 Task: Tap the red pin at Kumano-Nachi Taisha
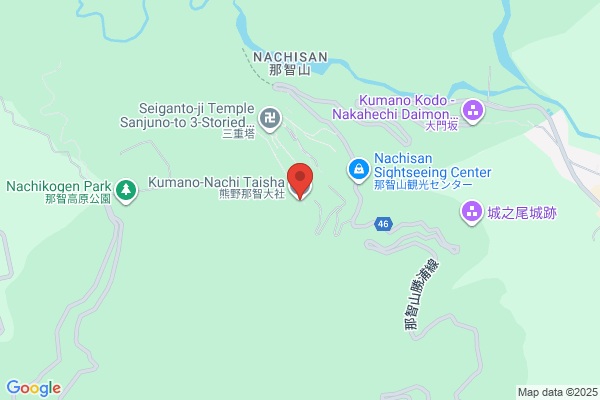[x=300, y=181]
